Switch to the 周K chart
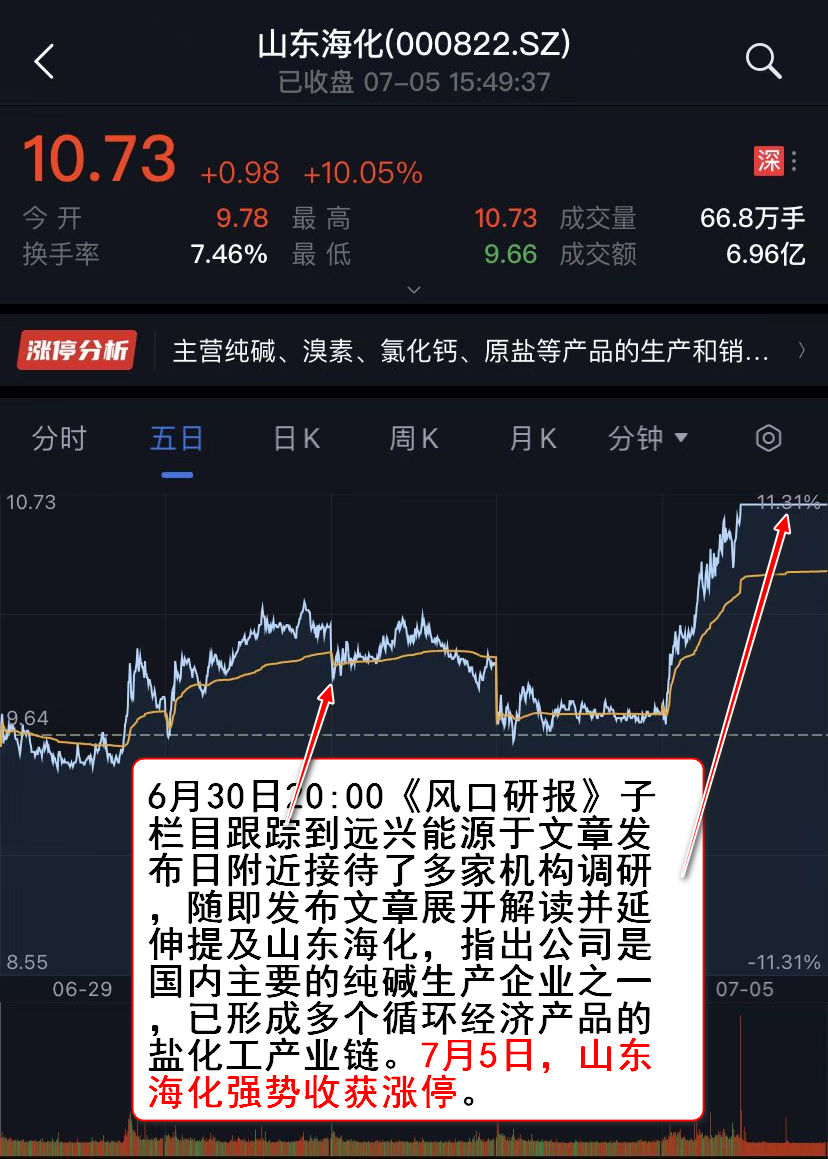Viewport: 828px width, 1159px height. (x=414, y=438)
